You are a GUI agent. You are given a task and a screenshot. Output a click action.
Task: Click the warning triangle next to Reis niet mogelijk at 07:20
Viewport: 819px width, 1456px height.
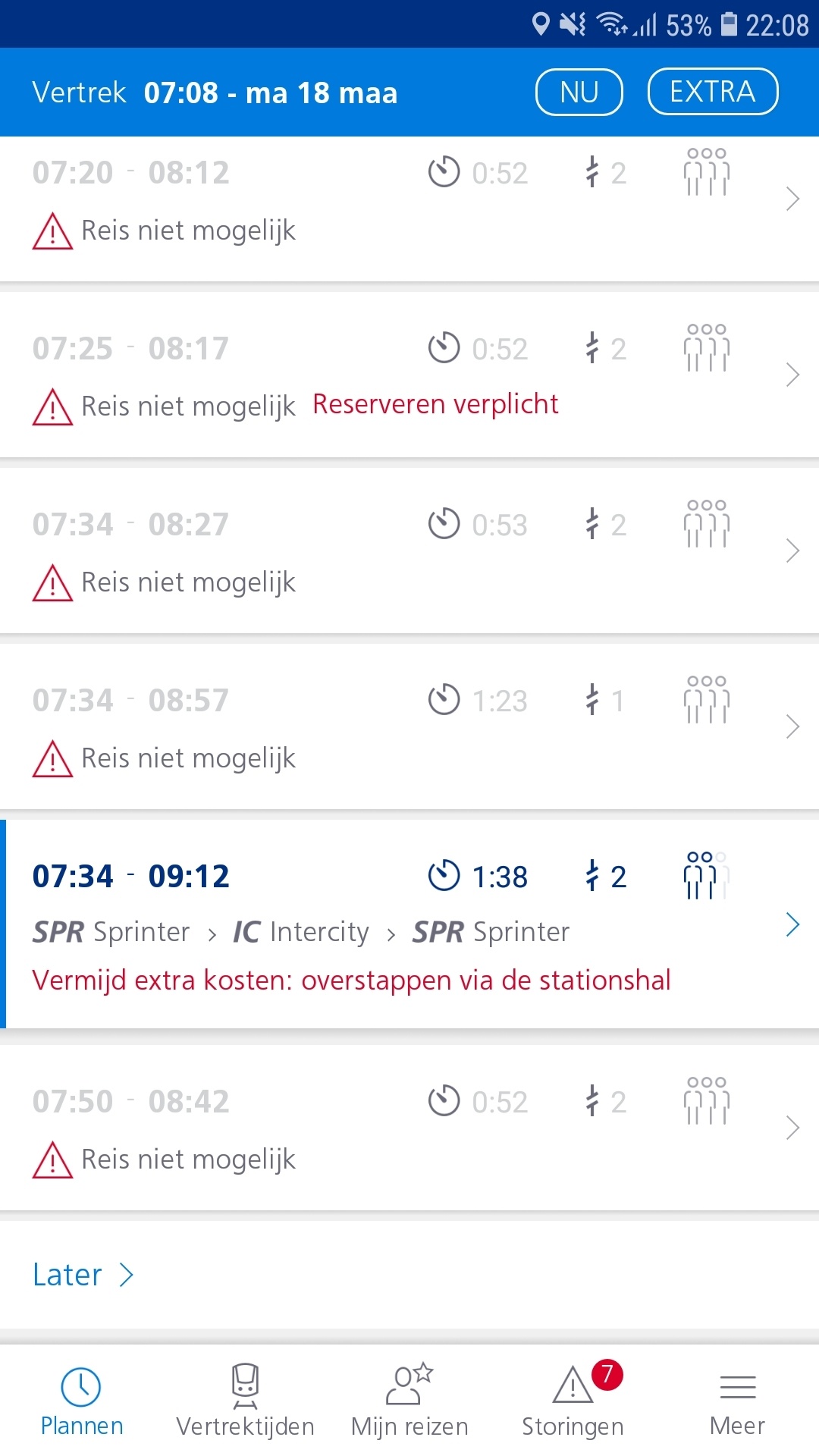pyautogui.click(x=52, y=231)
